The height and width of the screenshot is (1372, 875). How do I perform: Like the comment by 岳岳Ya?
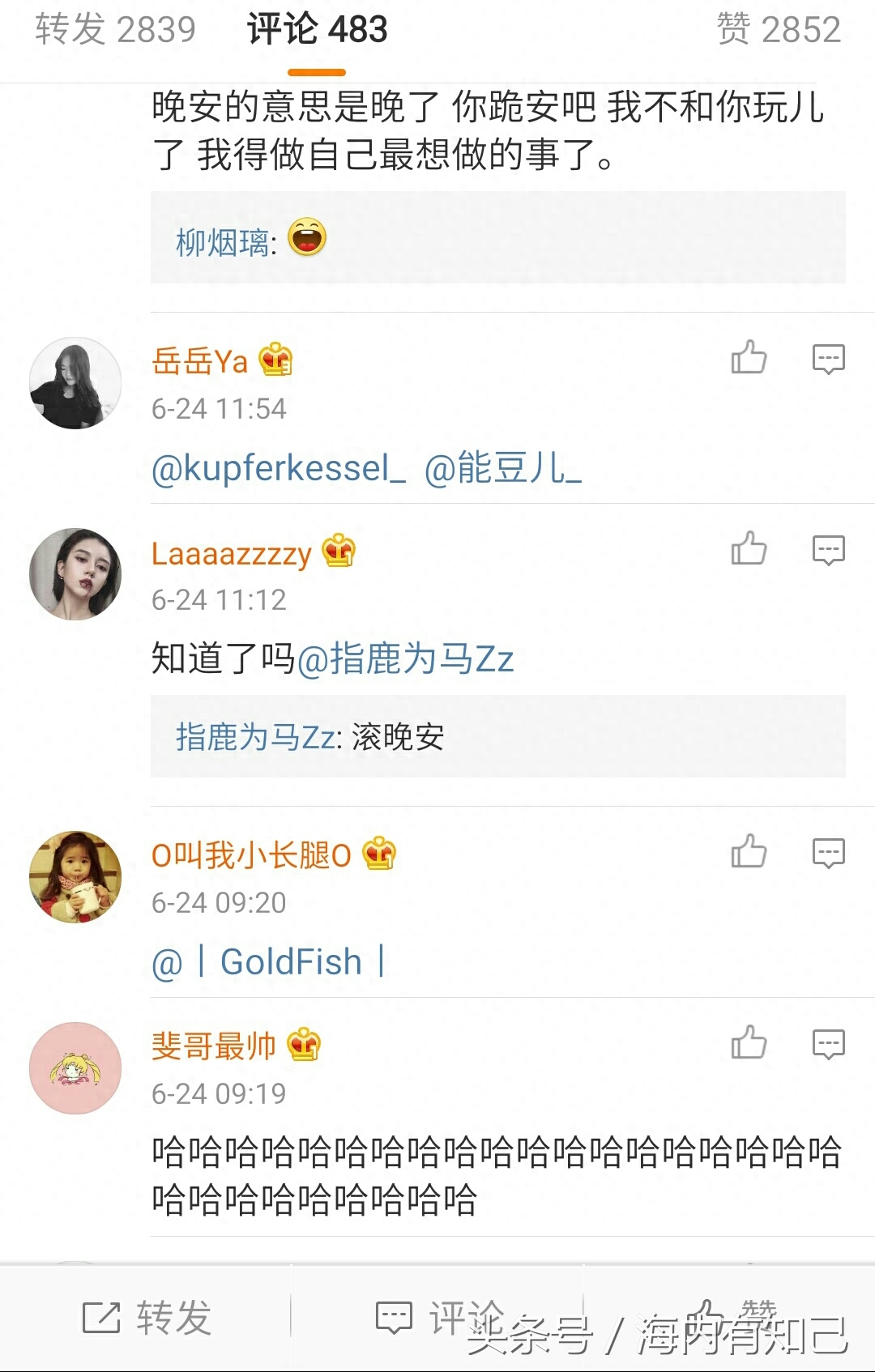[x=749, y=357]
